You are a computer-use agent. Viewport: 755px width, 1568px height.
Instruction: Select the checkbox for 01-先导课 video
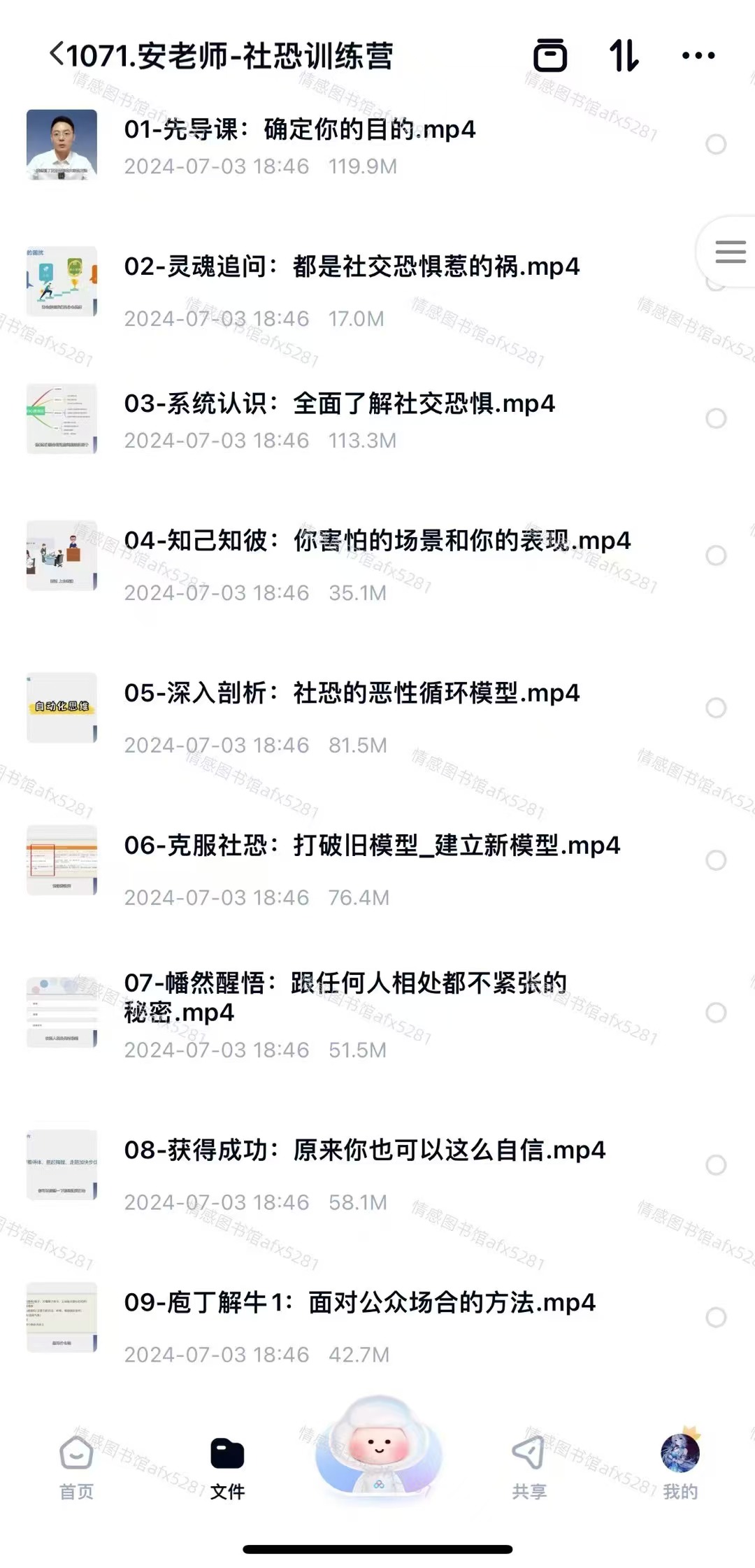(716, 145)
